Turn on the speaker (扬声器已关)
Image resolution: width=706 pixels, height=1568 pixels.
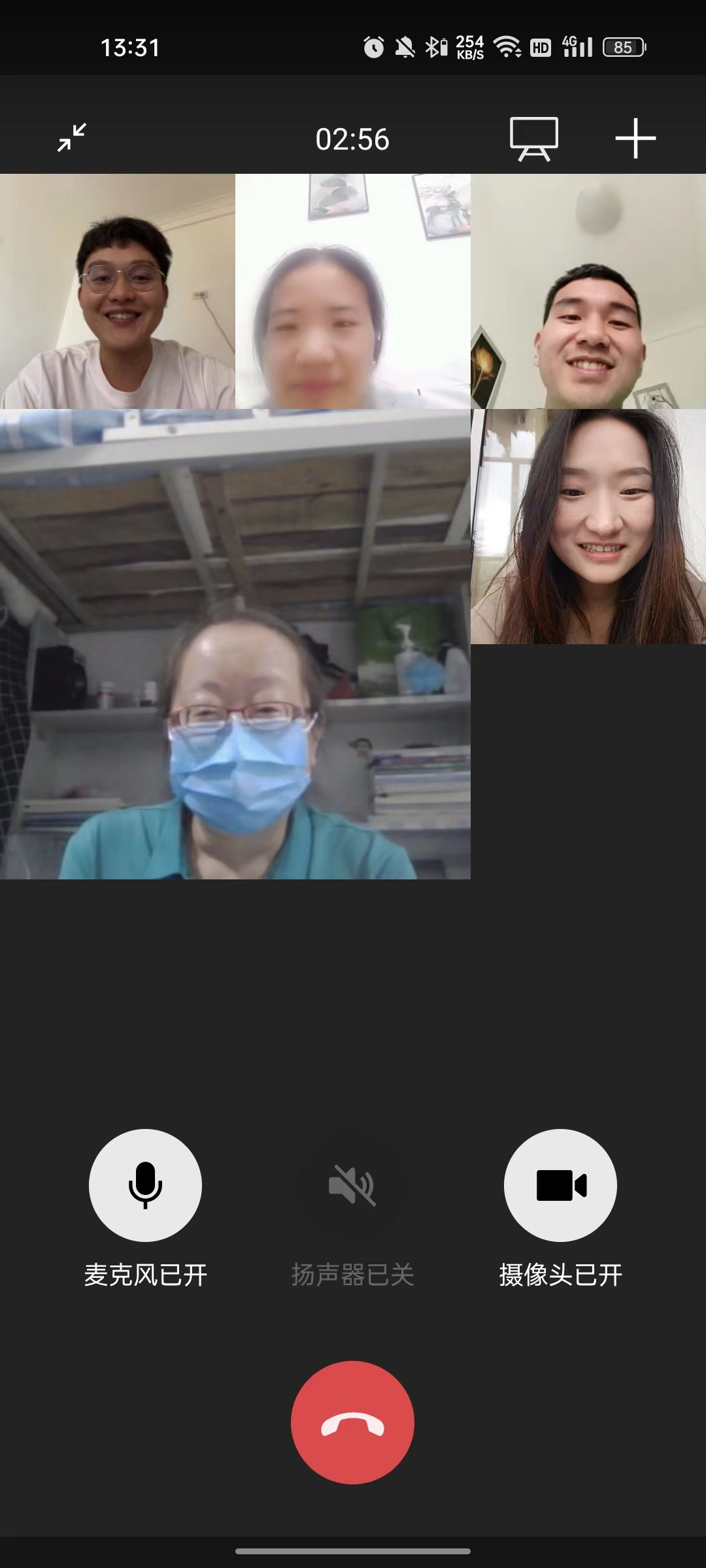pyautogui.click(x=352, y=1185)
